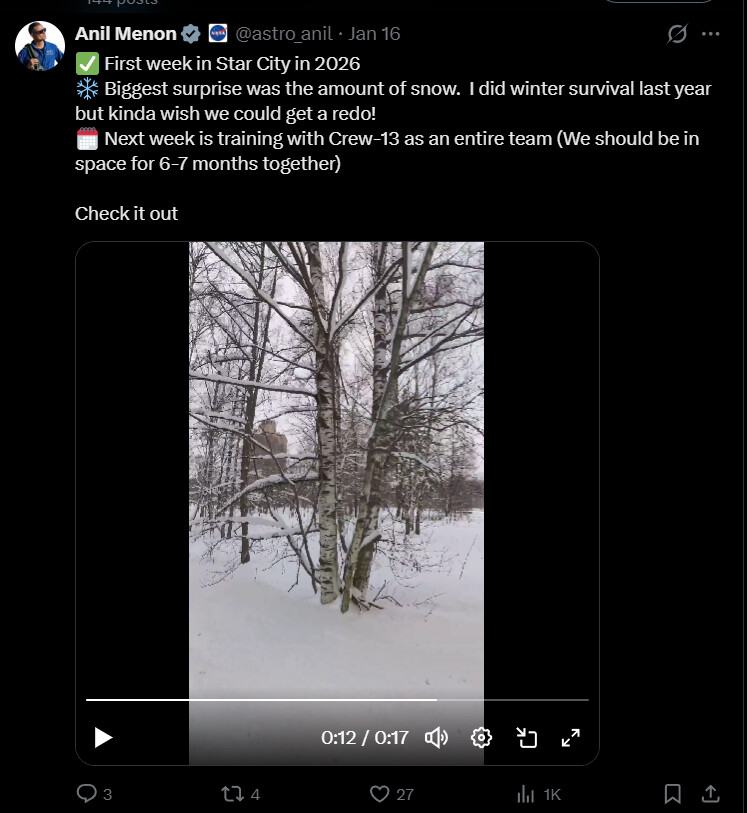Like Anil Menon's post
This screenshot has height=813, width=747.
click(380, 794)
